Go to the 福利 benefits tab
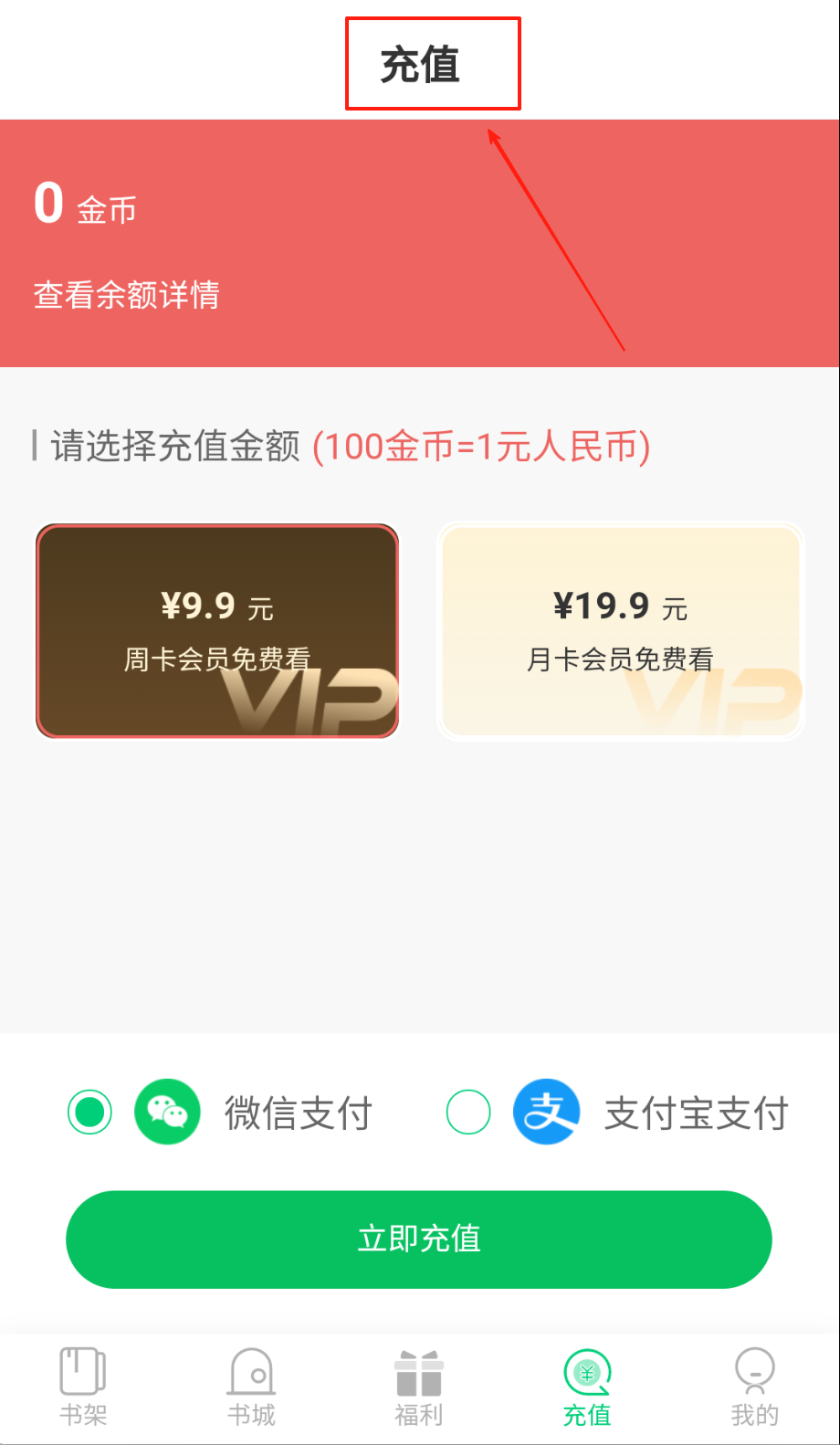 click(419, 1387)
